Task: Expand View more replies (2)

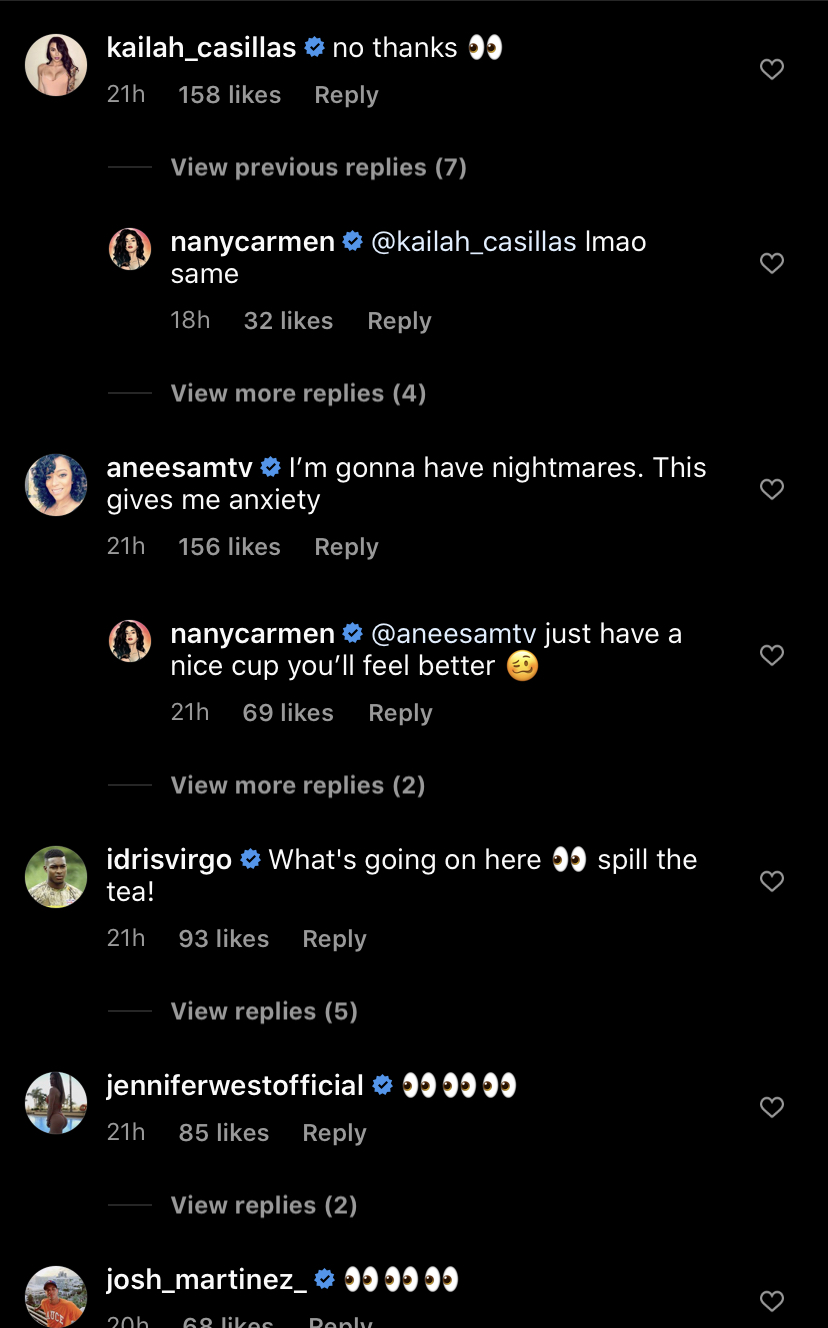Action: [x=298, y=785]
